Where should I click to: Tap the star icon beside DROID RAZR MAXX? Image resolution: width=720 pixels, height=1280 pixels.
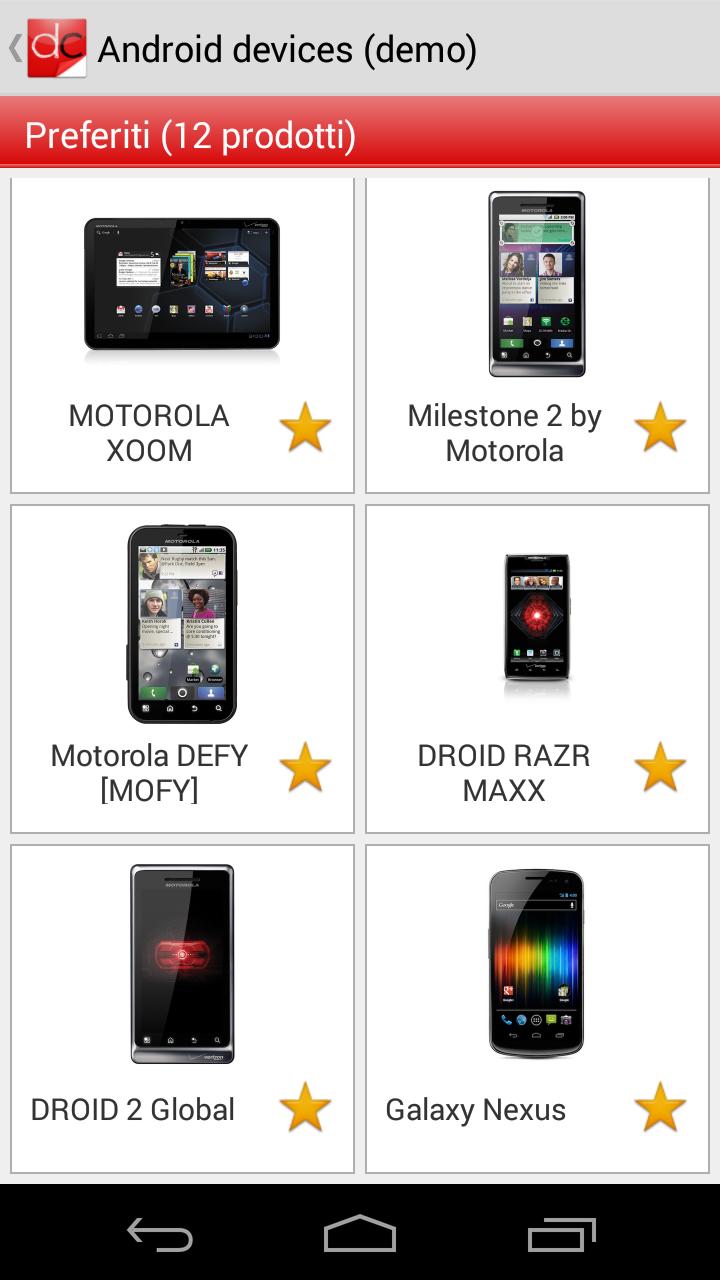(x=660, y=768)
